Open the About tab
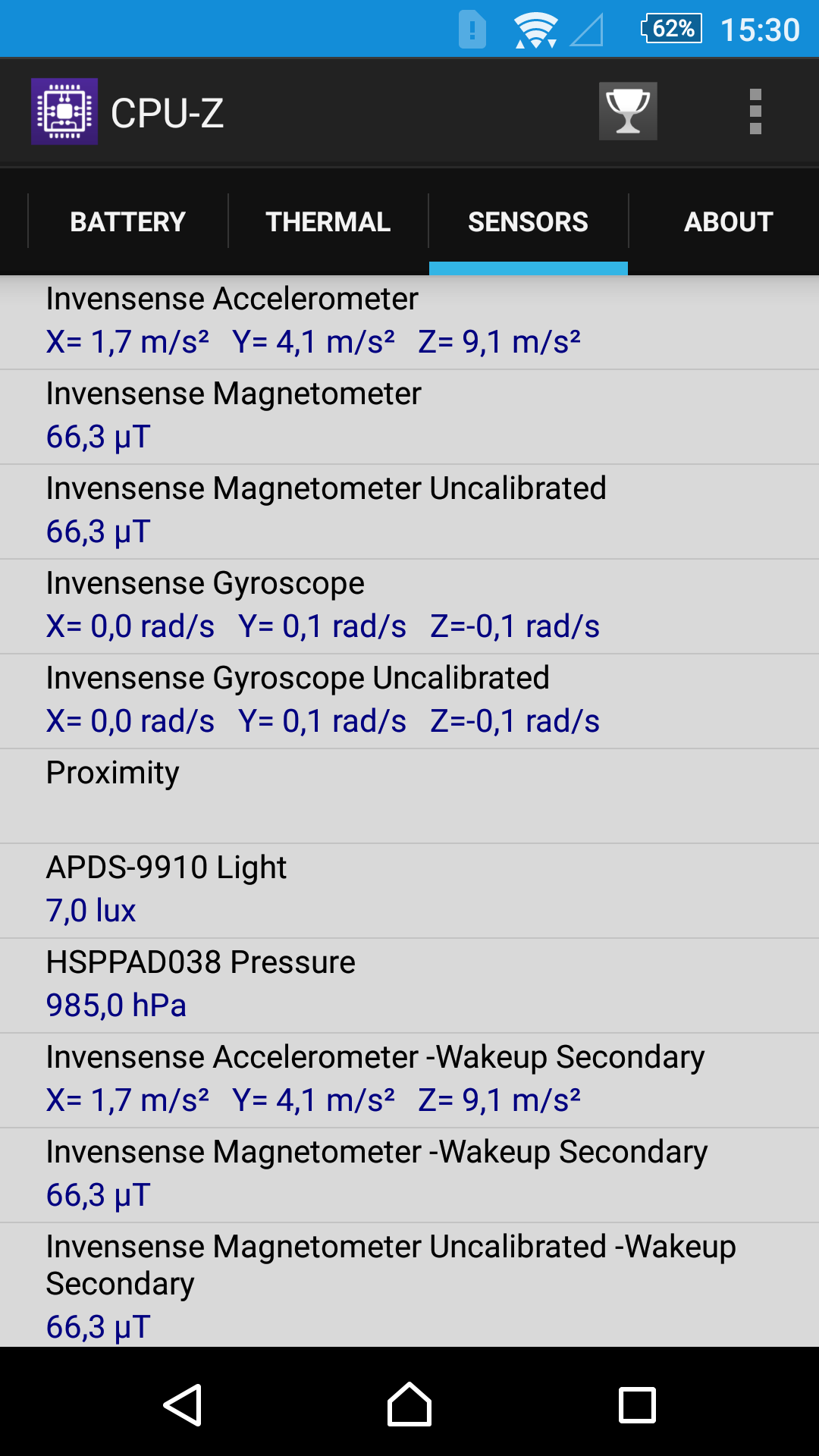 tap(729, 221)
